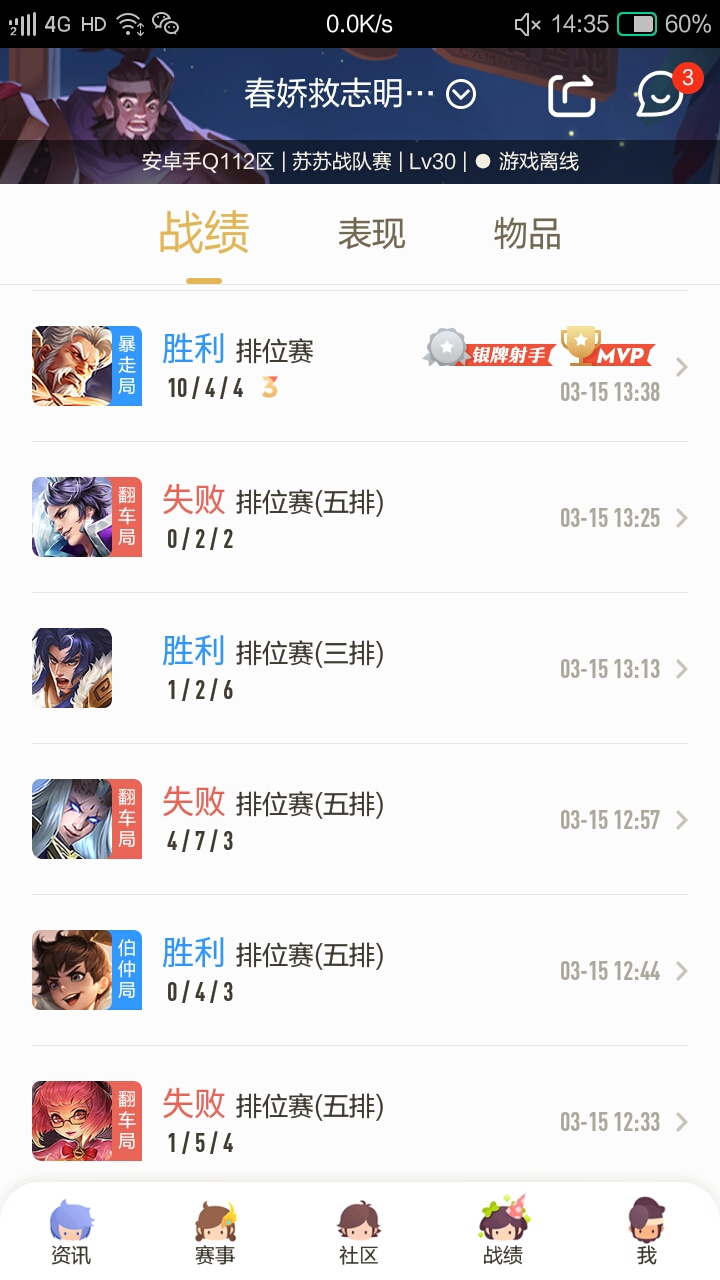Image resolution: width=720 pixels, height=1280 pixels.
Task: Switch to the 表现 tab
Action: 371,234
